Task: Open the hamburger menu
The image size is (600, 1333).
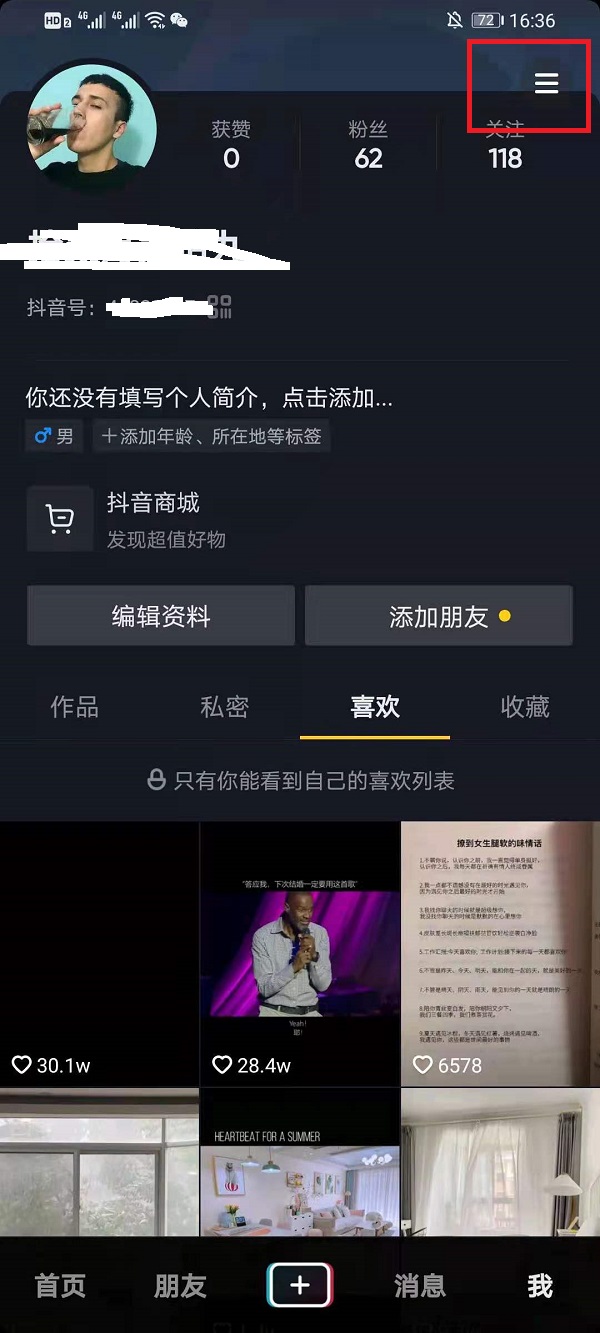Action: 546,83
